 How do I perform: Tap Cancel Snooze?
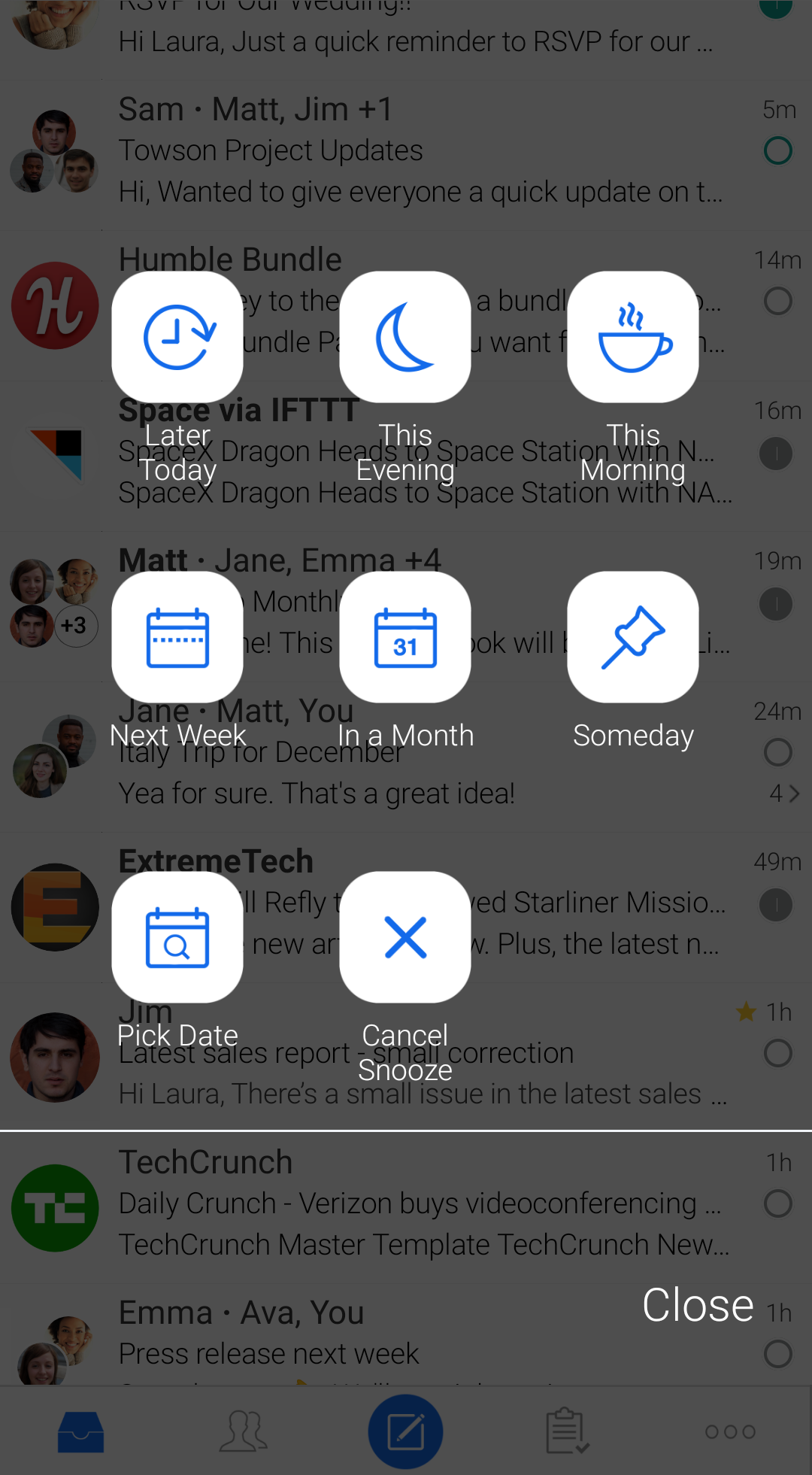pyautogui.click(x=405, y=937)
